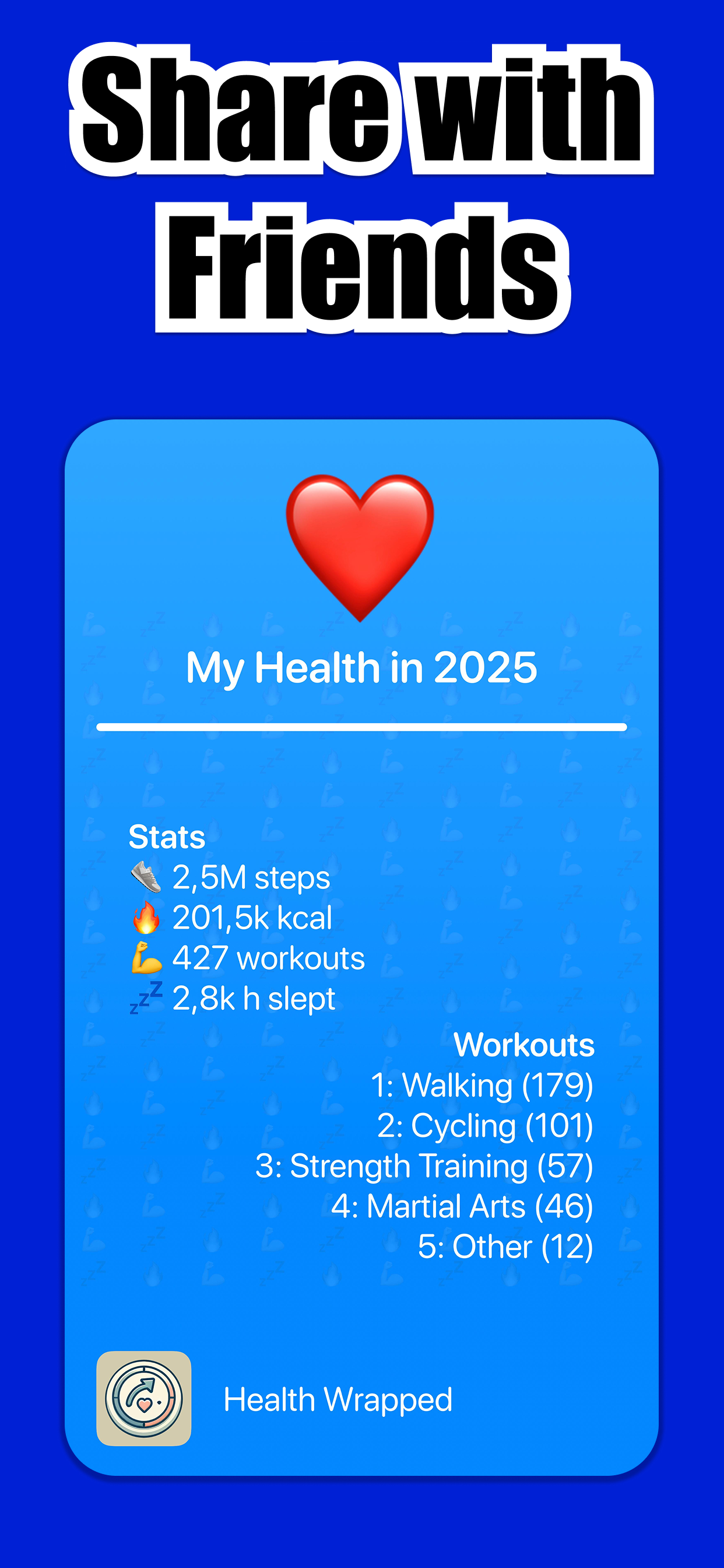This screenshot has height=1568, width=724.
Task: Select the sneaker icon beside the steps count
Action: tap(149, 877)
